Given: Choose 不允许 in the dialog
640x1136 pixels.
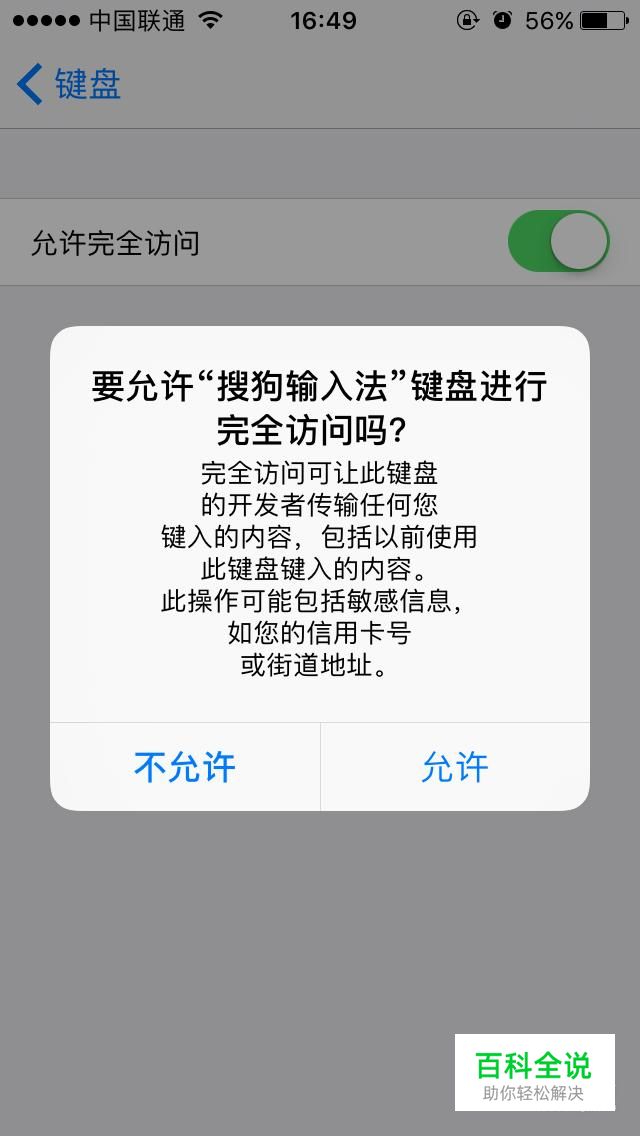Looking at the screenshot, I should coord(185,767).
